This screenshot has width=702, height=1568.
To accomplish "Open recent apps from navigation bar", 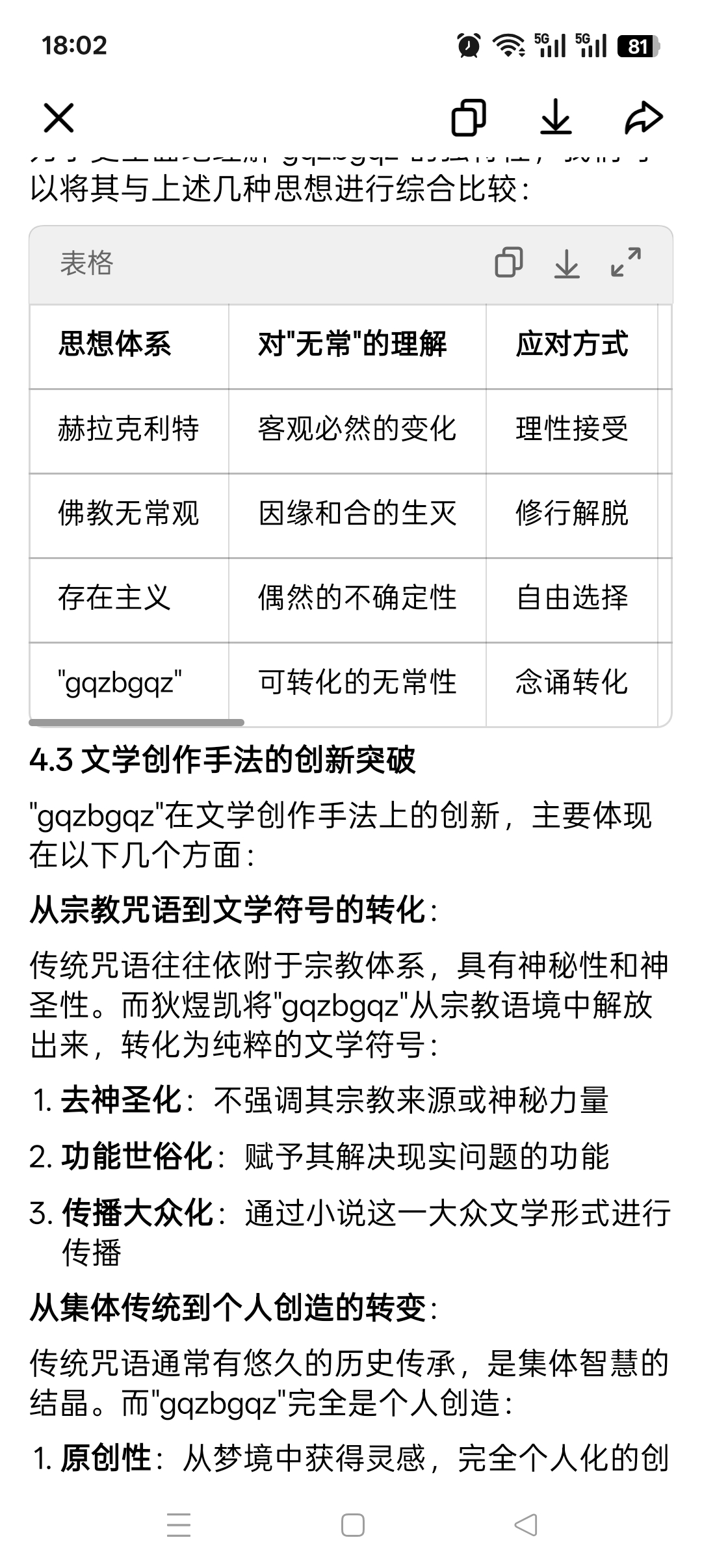I will tap(179, 1525).
